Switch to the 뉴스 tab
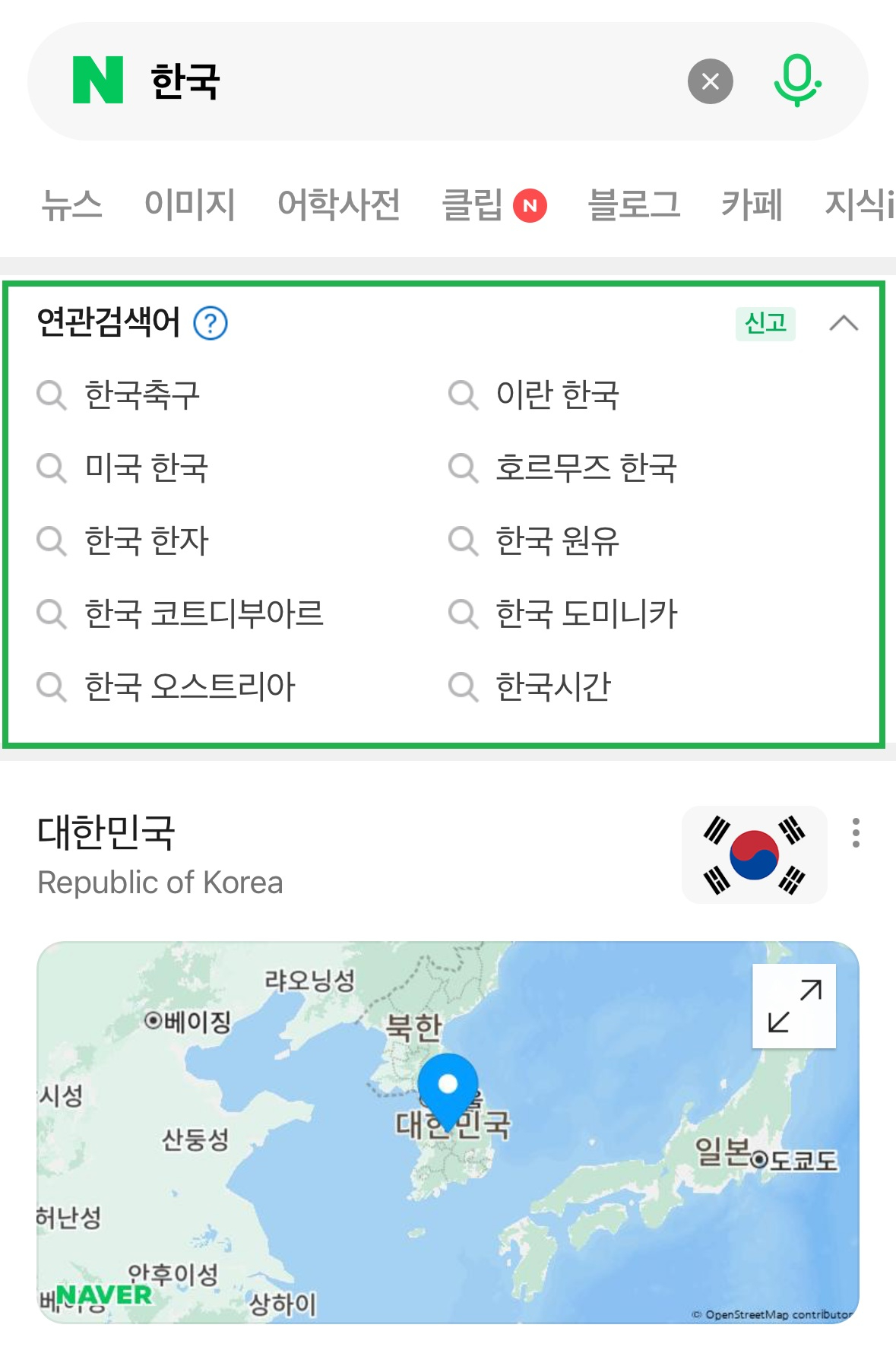The image size is (896, 1347). coord(71,204)
